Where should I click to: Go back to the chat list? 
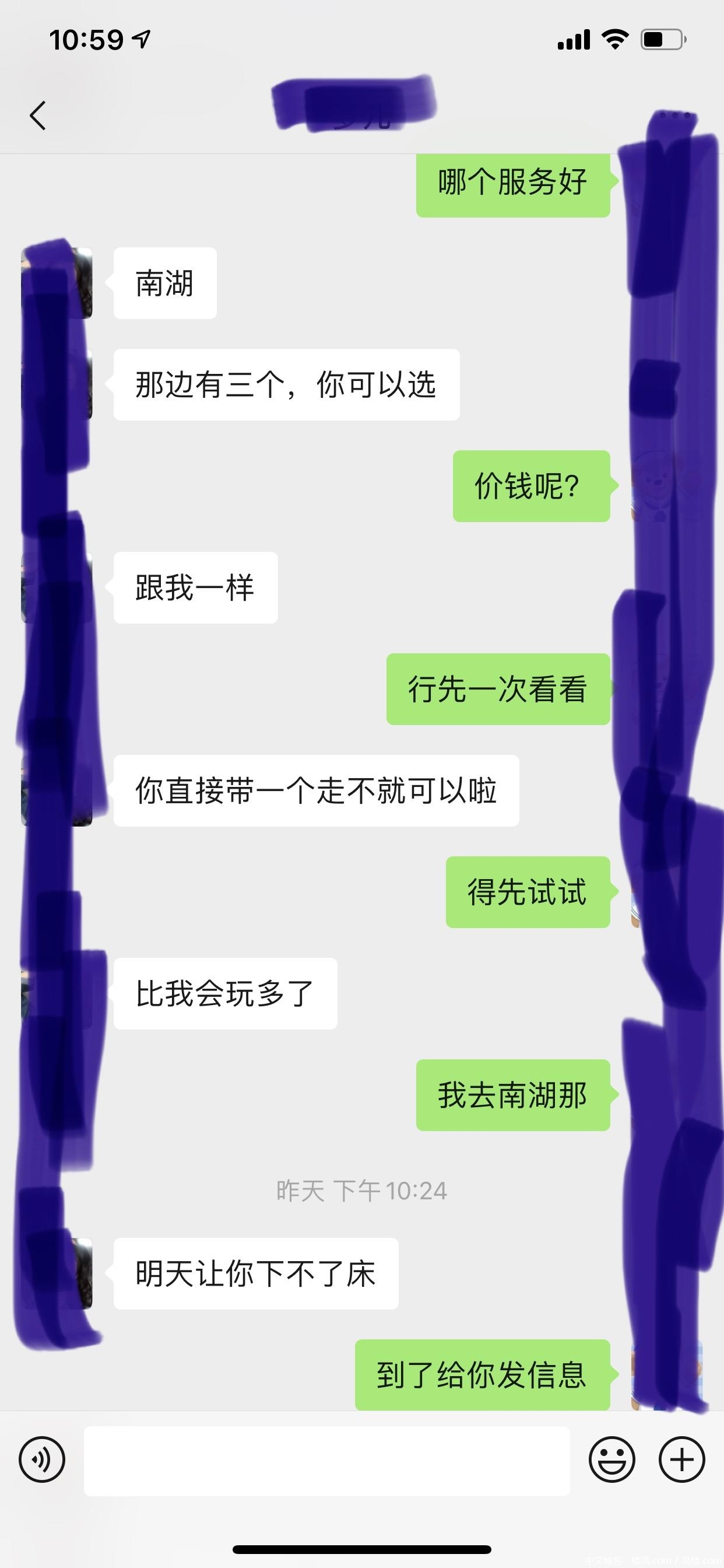(38, 115)
